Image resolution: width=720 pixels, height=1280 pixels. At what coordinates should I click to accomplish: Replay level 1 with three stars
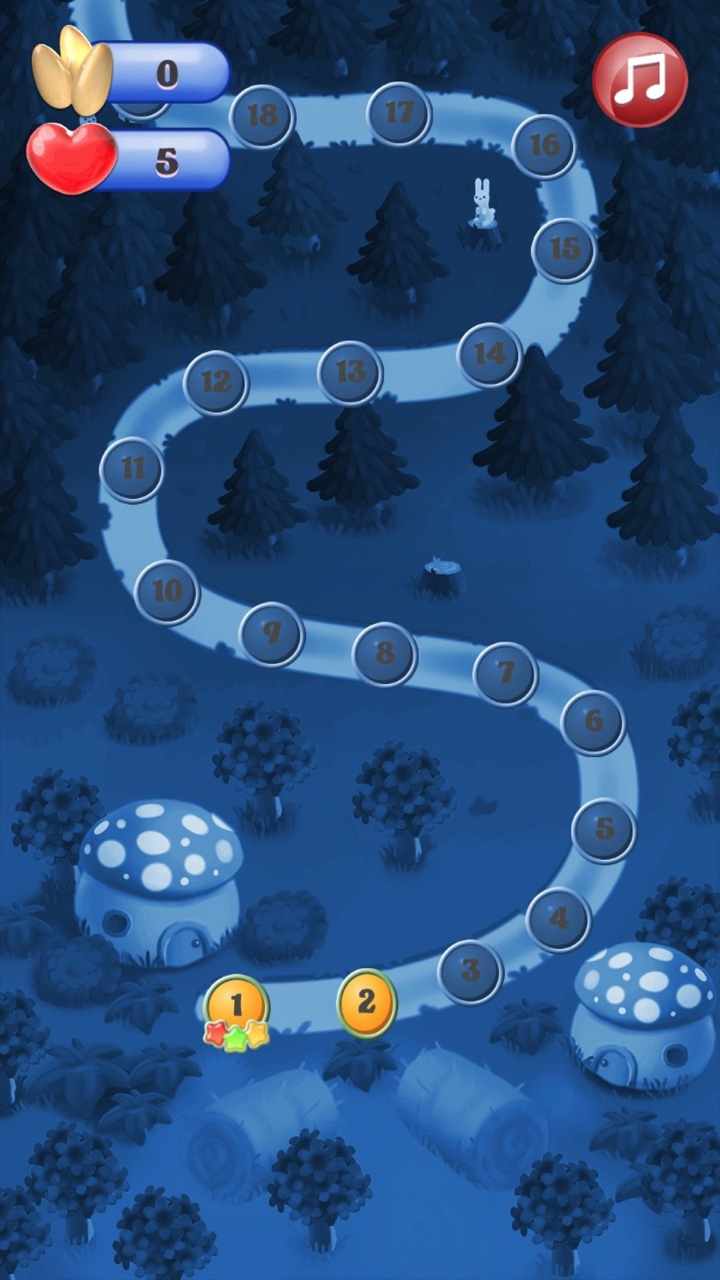[x=237, y=1008]
